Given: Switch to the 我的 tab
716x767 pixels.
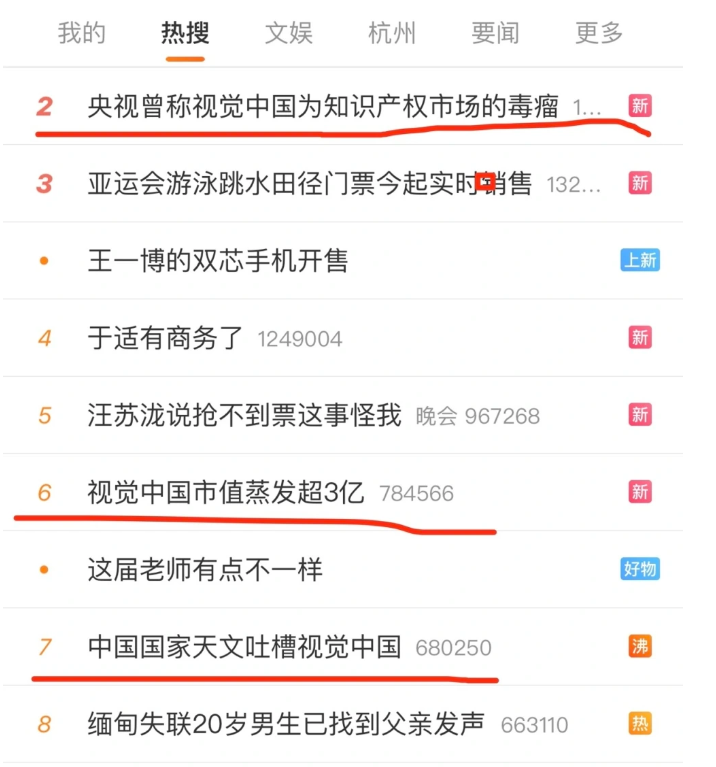Looking at the screenshot, I should tap(82, 33).
